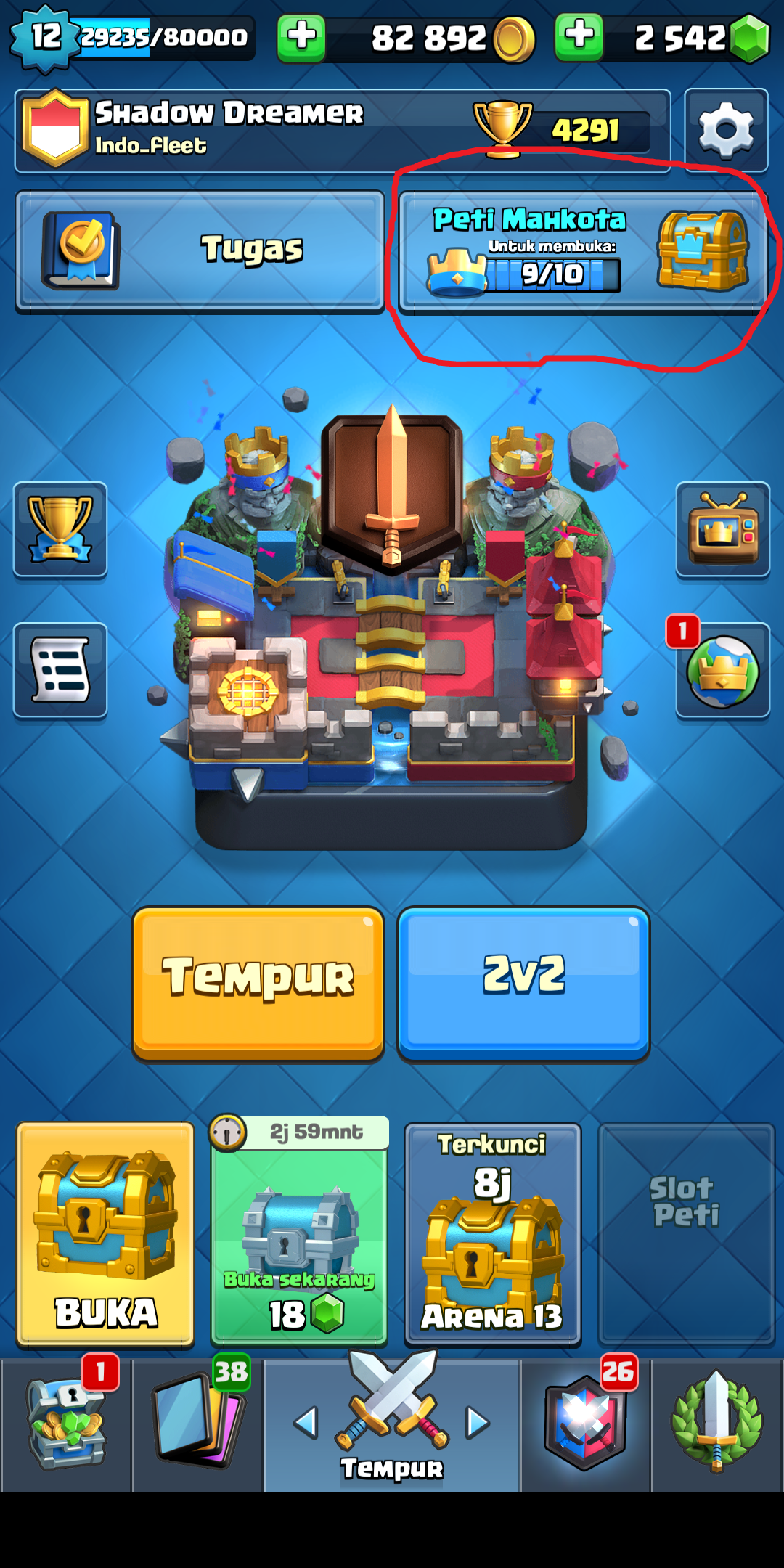This screenshot has height=1568, width=784.
Task: Open the settings gear
Action: 725,130
